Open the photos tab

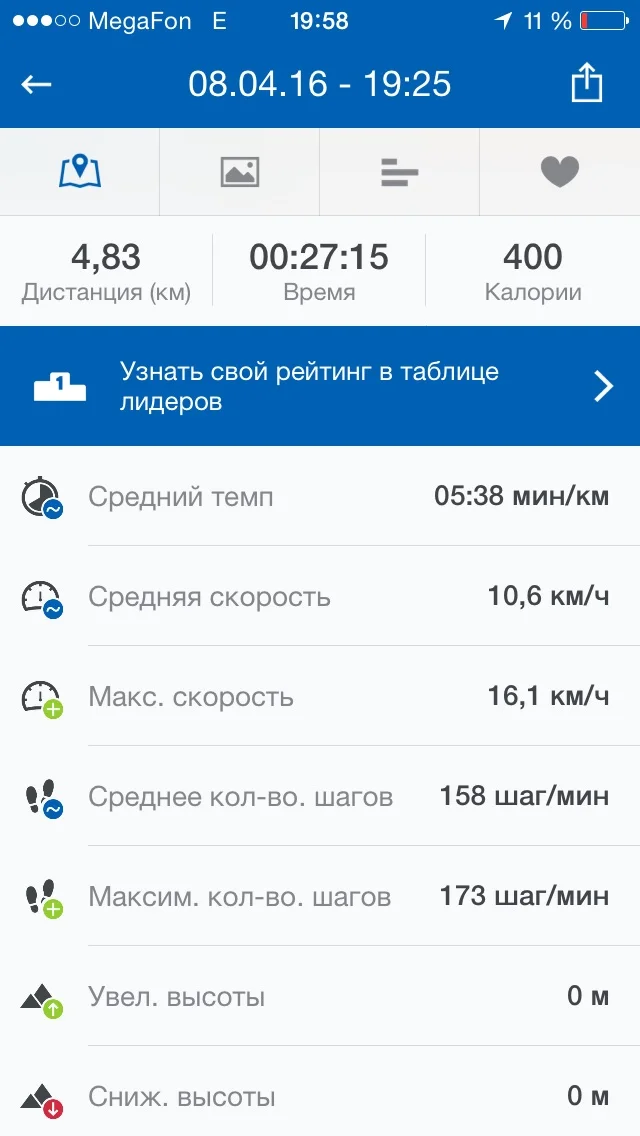pos(240,171)
